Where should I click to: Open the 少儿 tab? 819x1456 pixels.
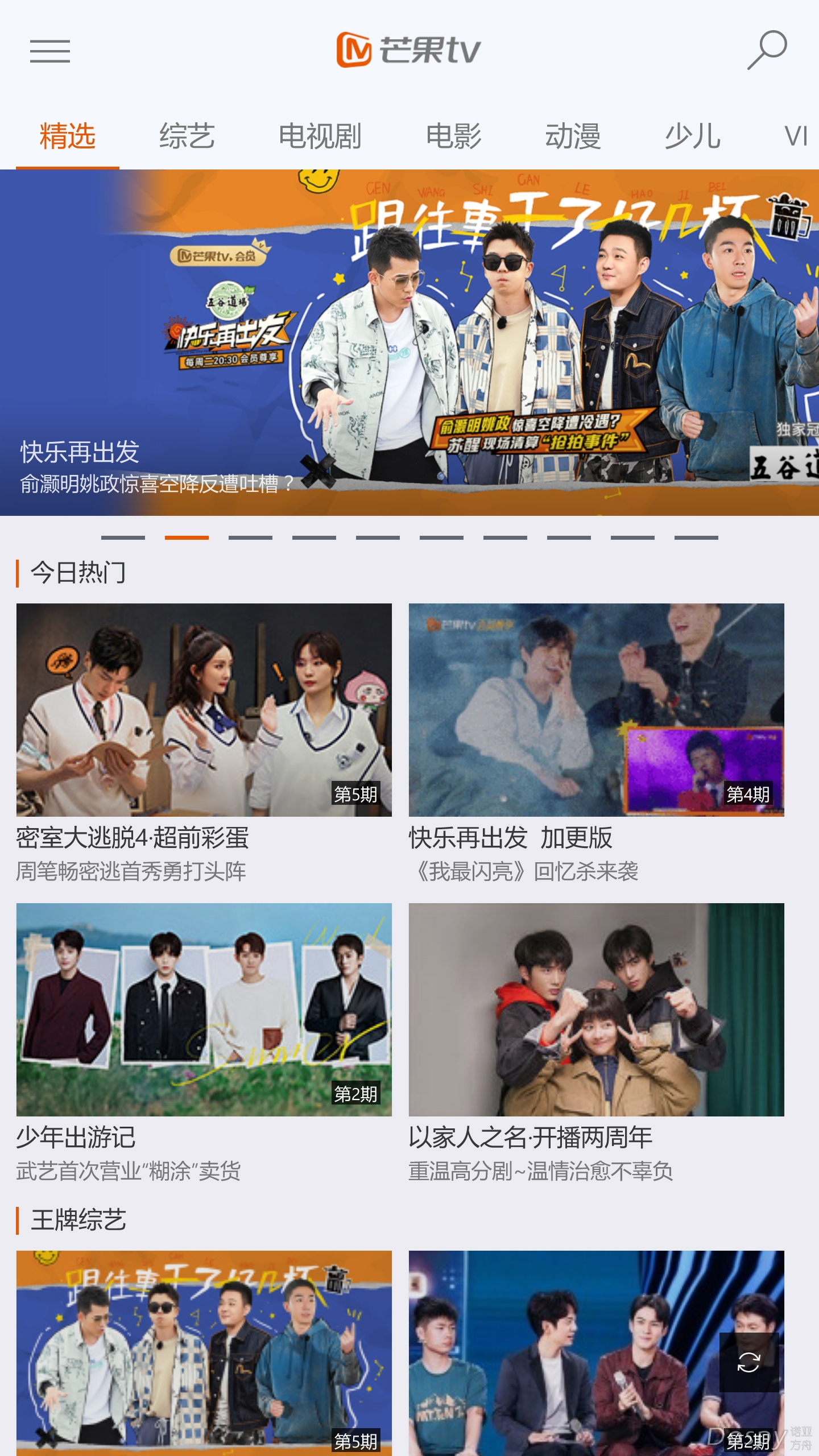click(x=692, y=136)
